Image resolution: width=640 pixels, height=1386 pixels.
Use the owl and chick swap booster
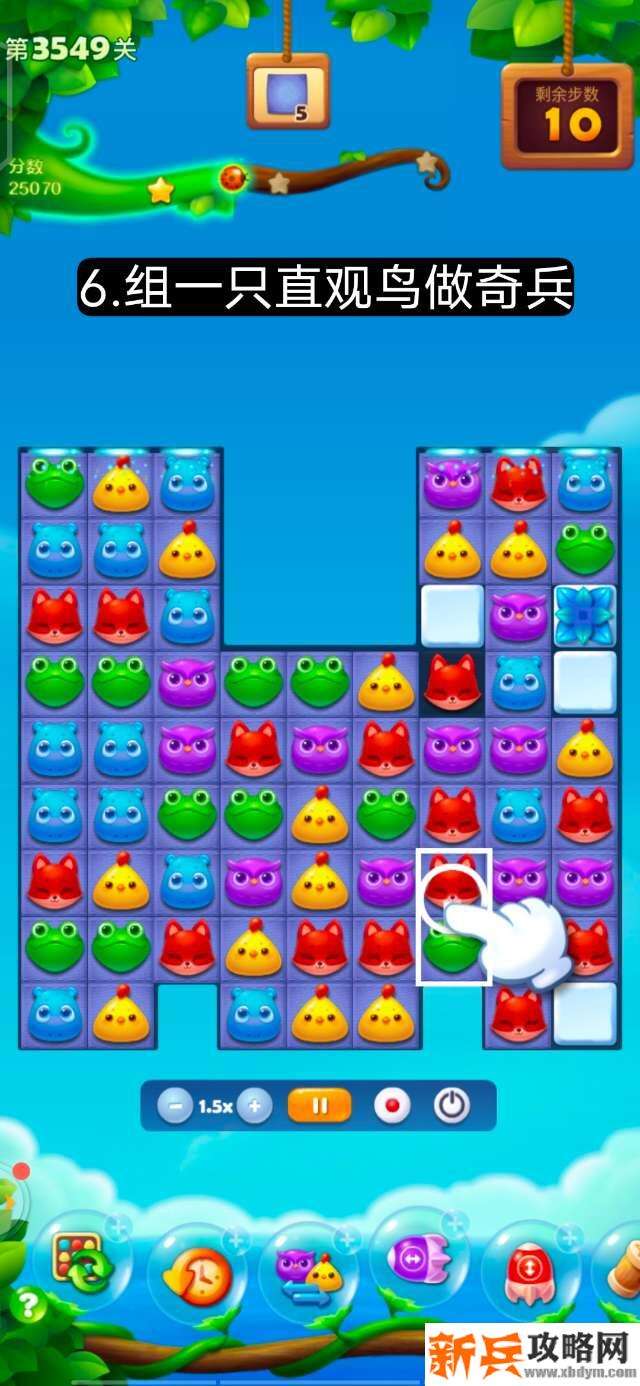coord(309,1270)
